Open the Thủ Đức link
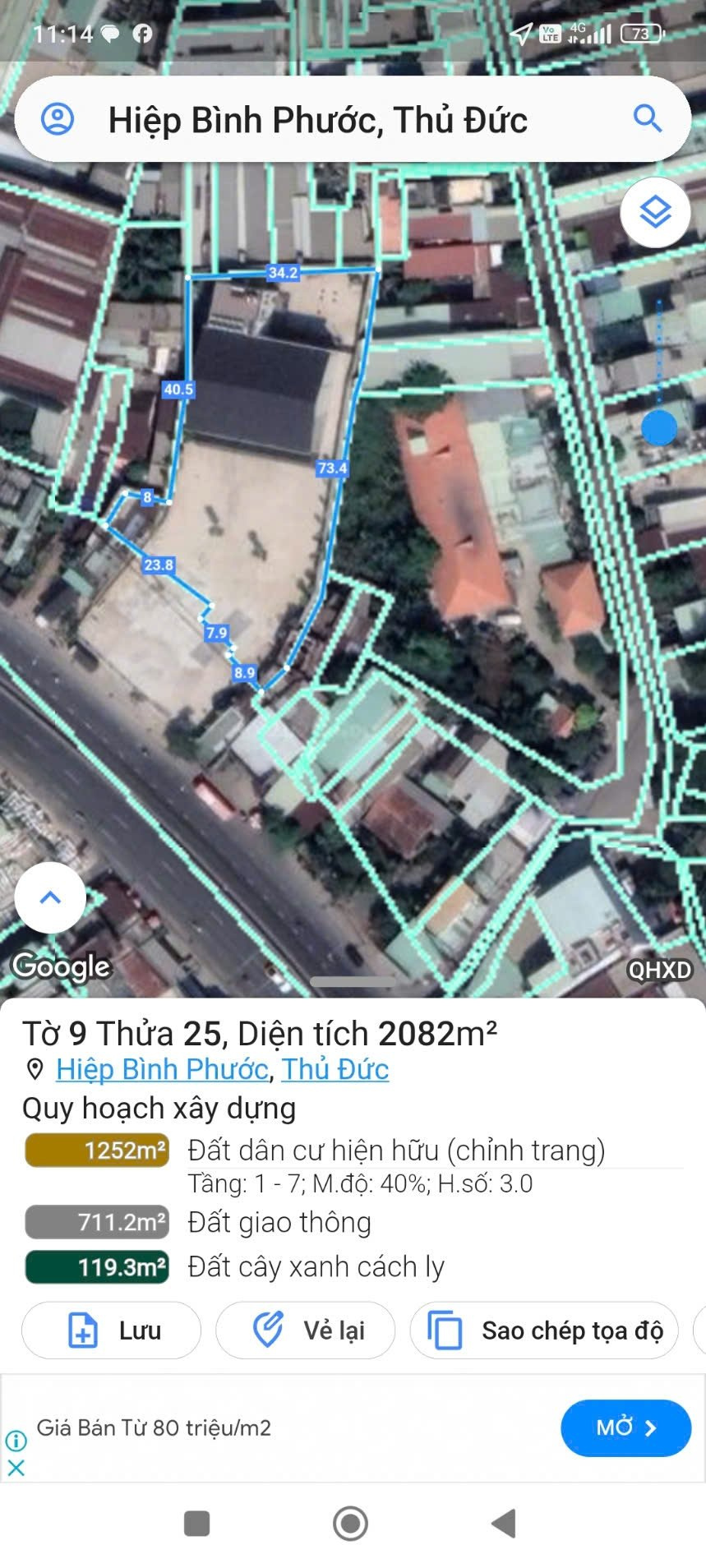 (335, 1069)
